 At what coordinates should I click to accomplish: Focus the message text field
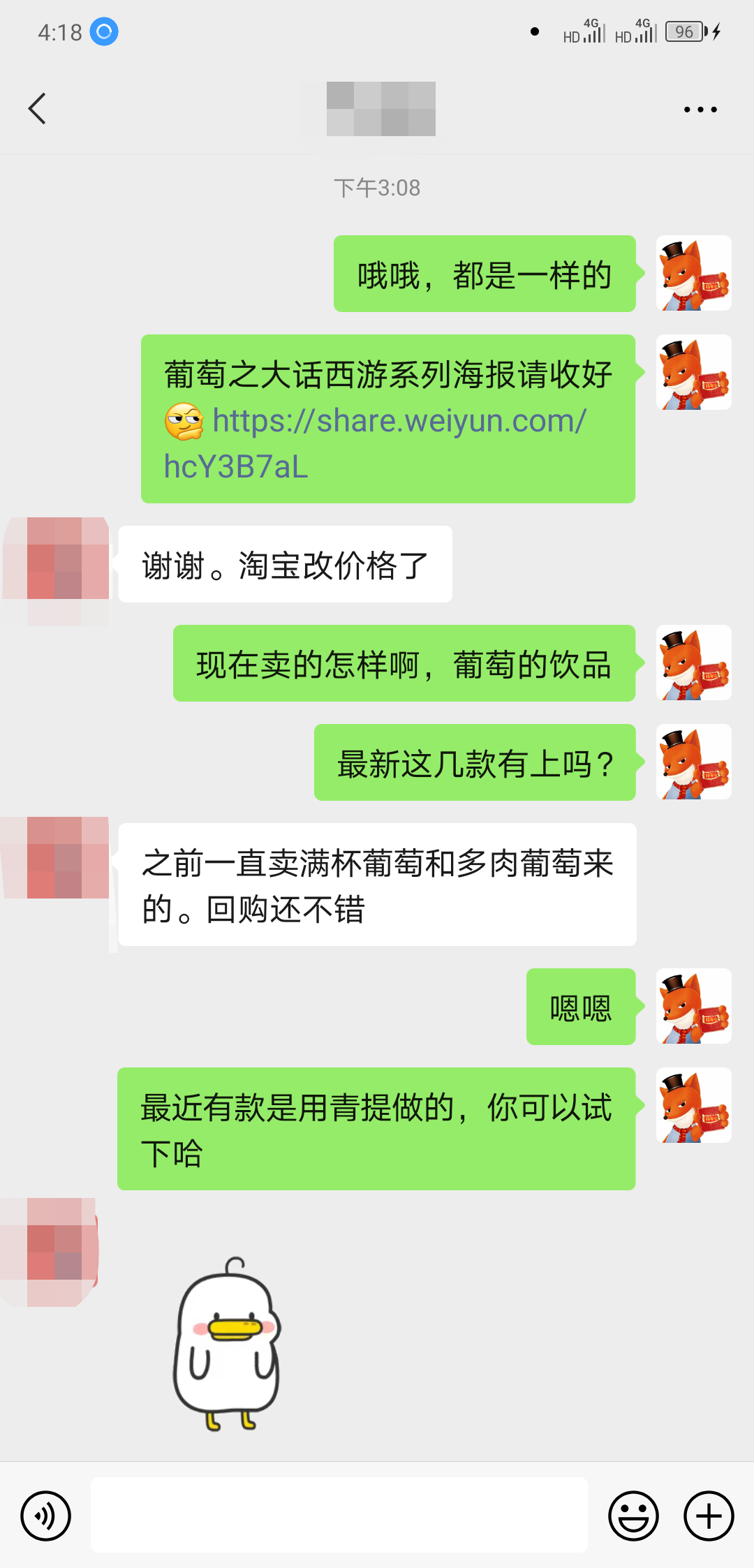pos(339,1515)
